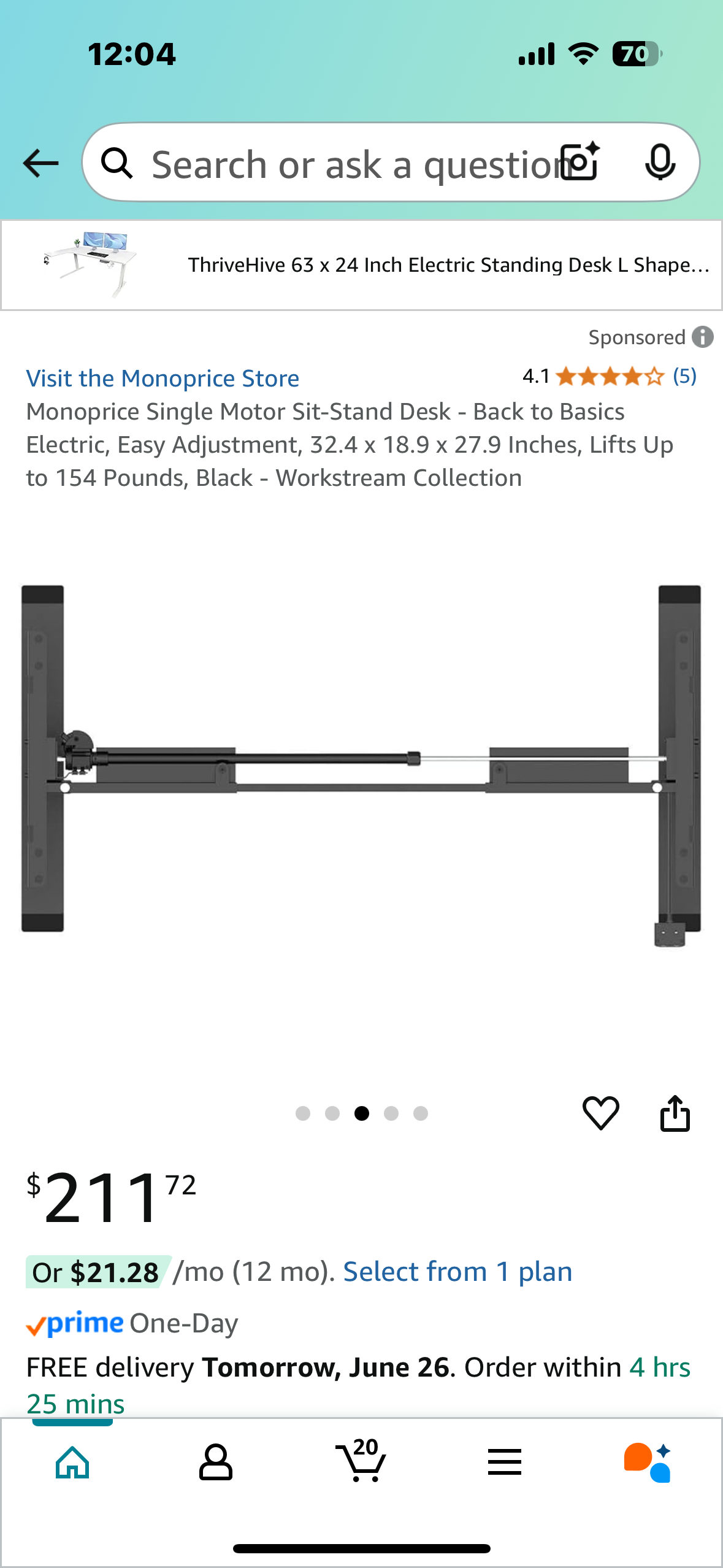Select from 1 plan monthly payment link

click(x=457, y=1272)
